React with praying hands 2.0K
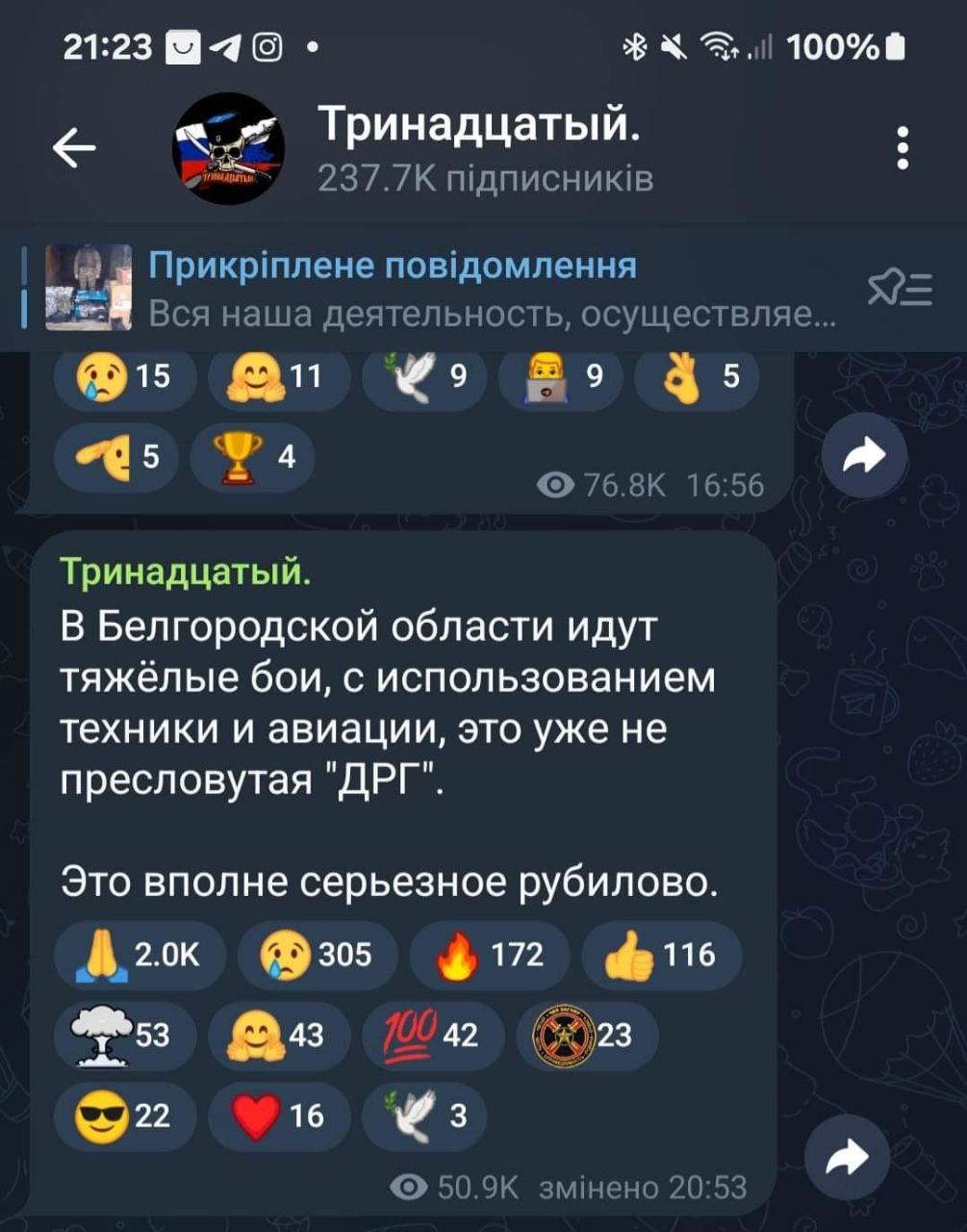The height and width of the screenshot is (1232, 967). [140, 955]
